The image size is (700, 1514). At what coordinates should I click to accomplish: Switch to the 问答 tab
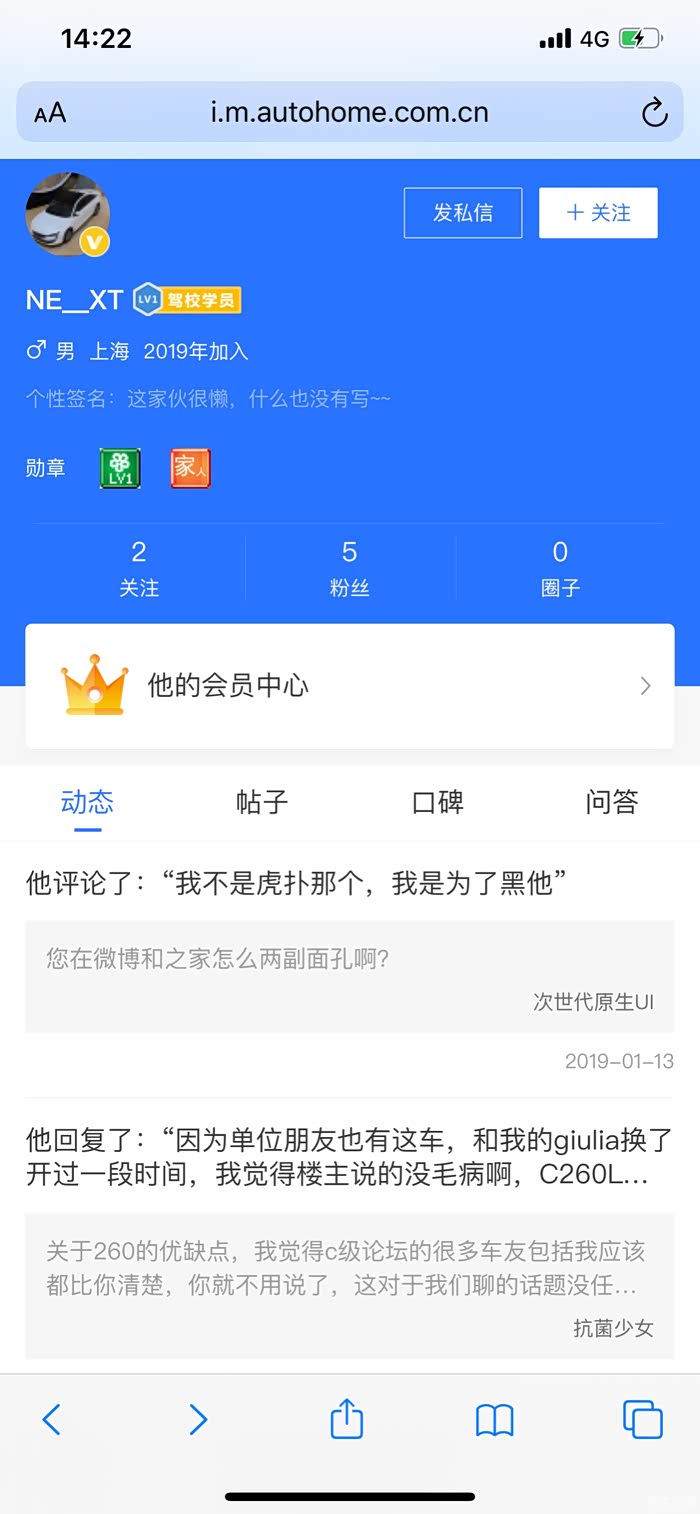click(x=612, y=802)
